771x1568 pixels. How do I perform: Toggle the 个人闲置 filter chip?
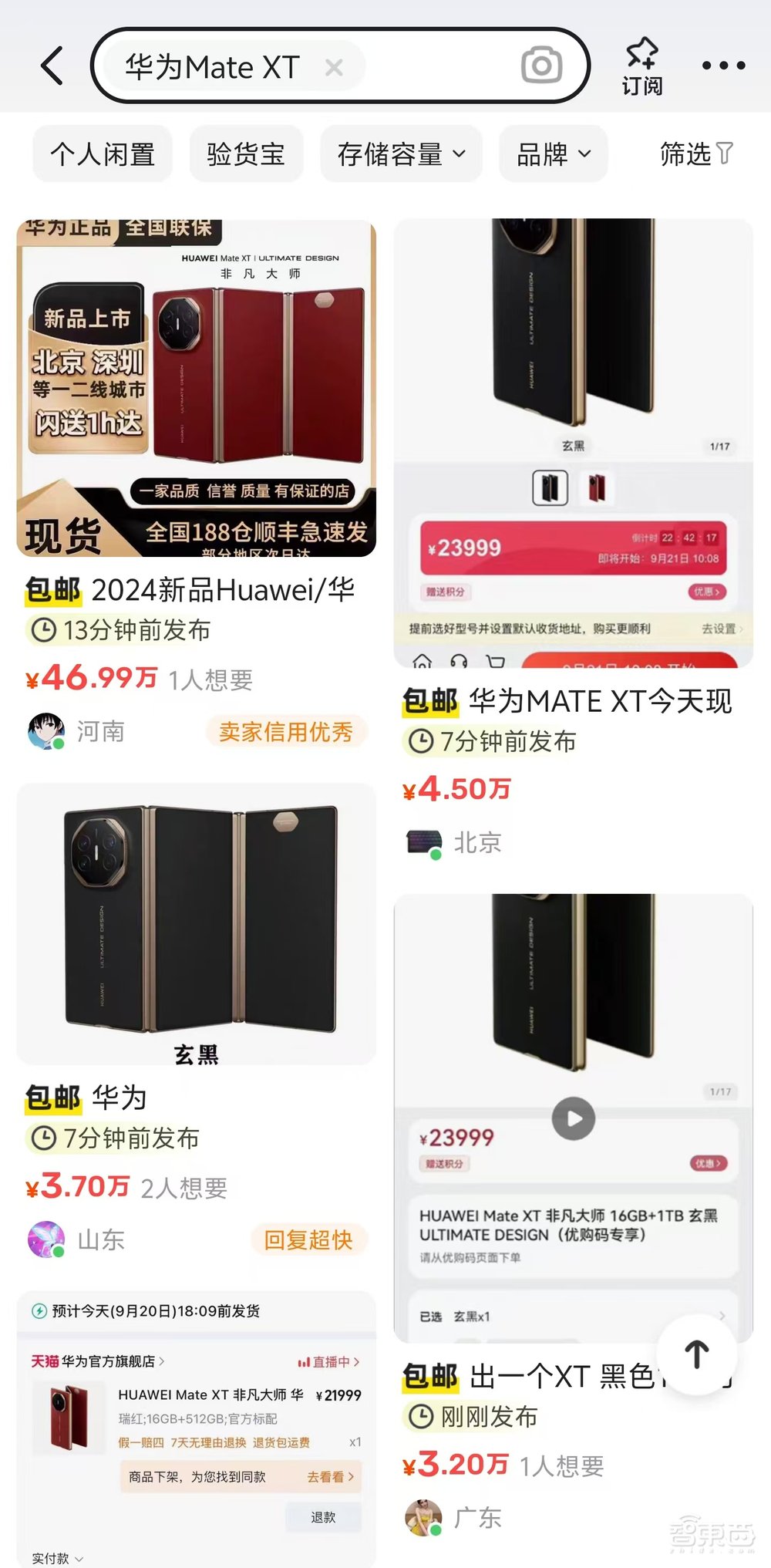click(101, 154)
